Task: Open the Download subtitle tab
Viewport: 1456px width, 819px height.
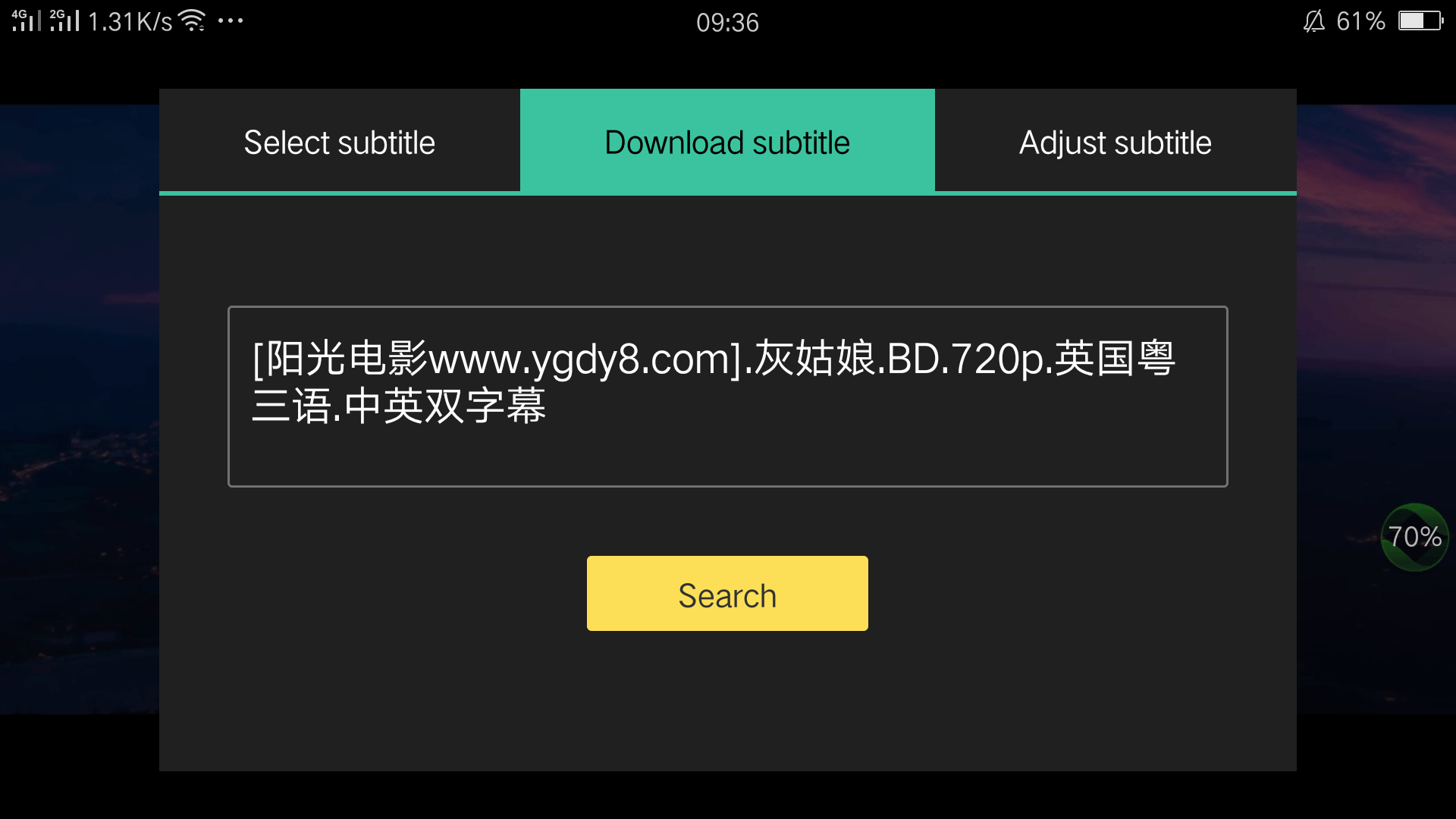Action: point(726,142)
